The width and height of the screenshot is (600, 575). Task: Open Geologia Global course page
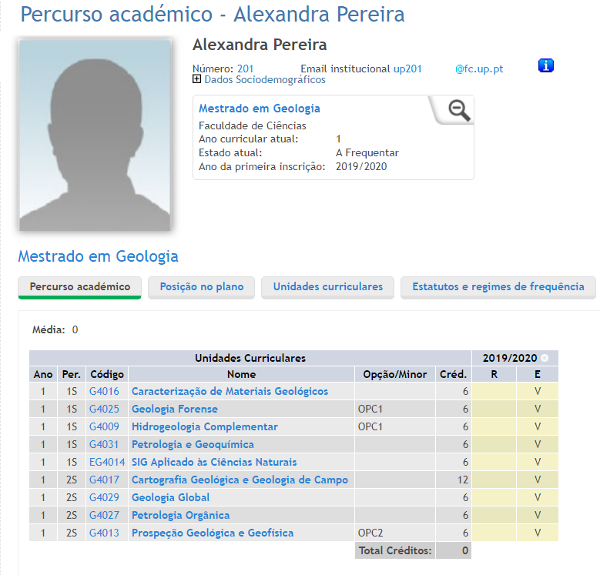tap(170, 497)
